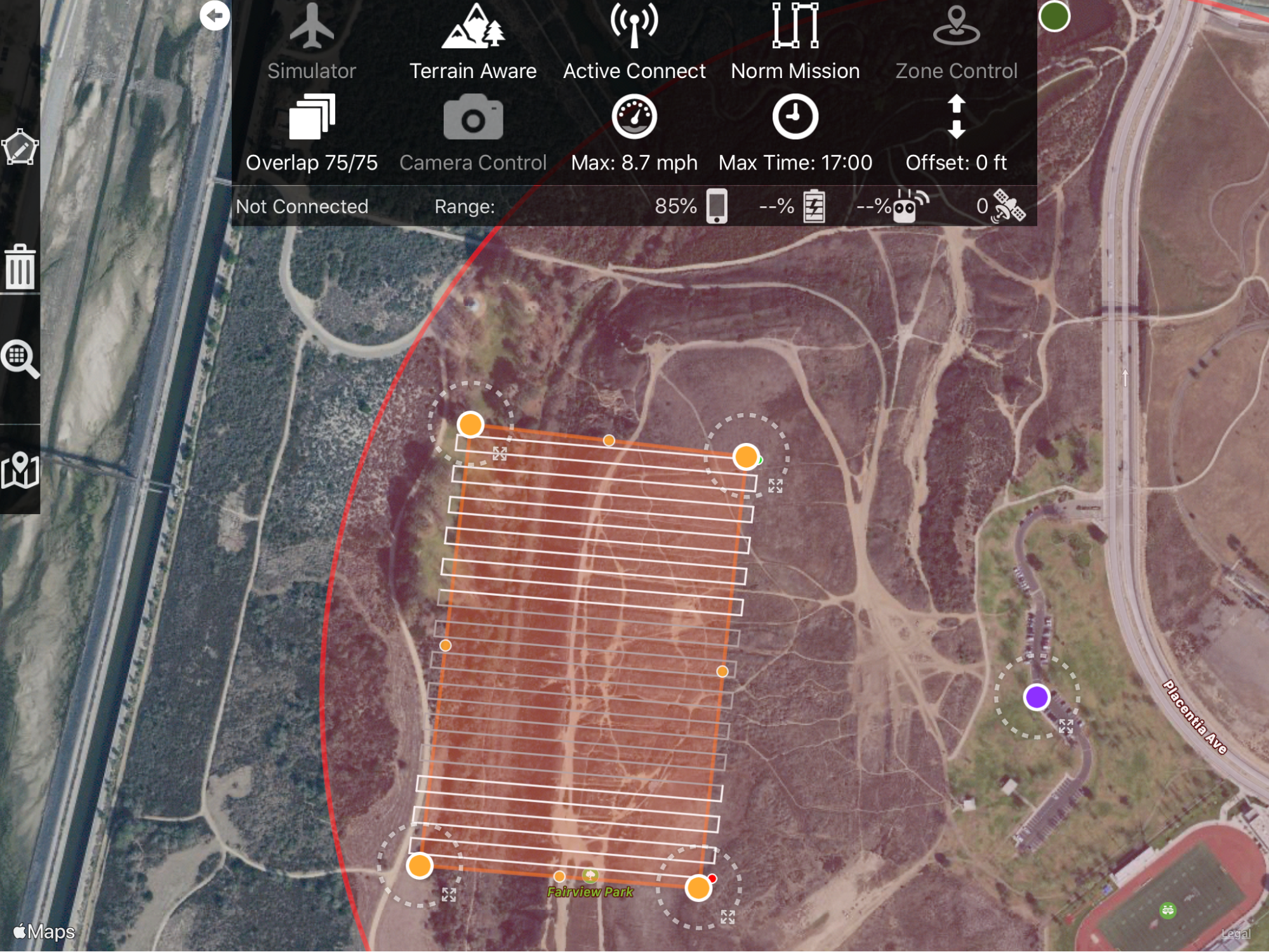Change the max speed 8.7 mph
The height and width of the screenshot is (952, 1269).
click(634, 135)
